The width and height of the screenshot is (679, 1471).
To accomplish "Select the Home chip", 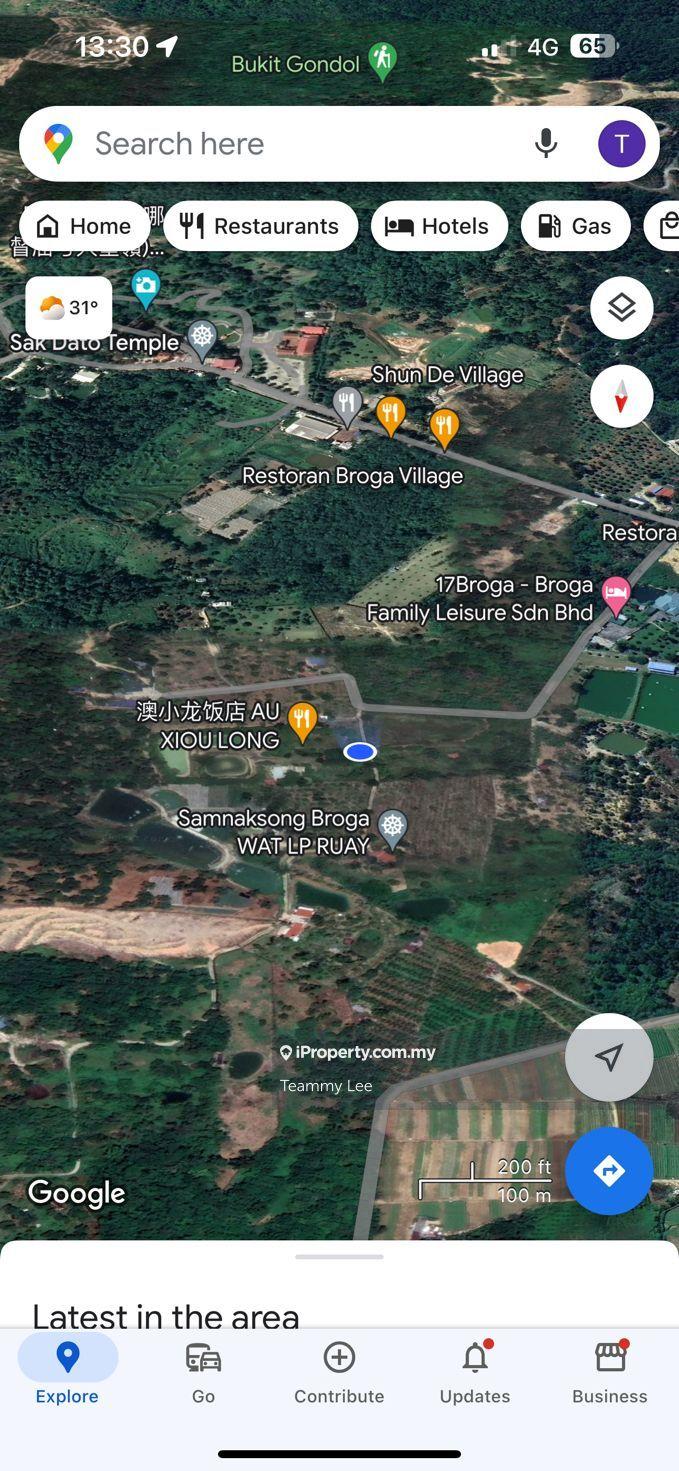I will click(85, 226).
